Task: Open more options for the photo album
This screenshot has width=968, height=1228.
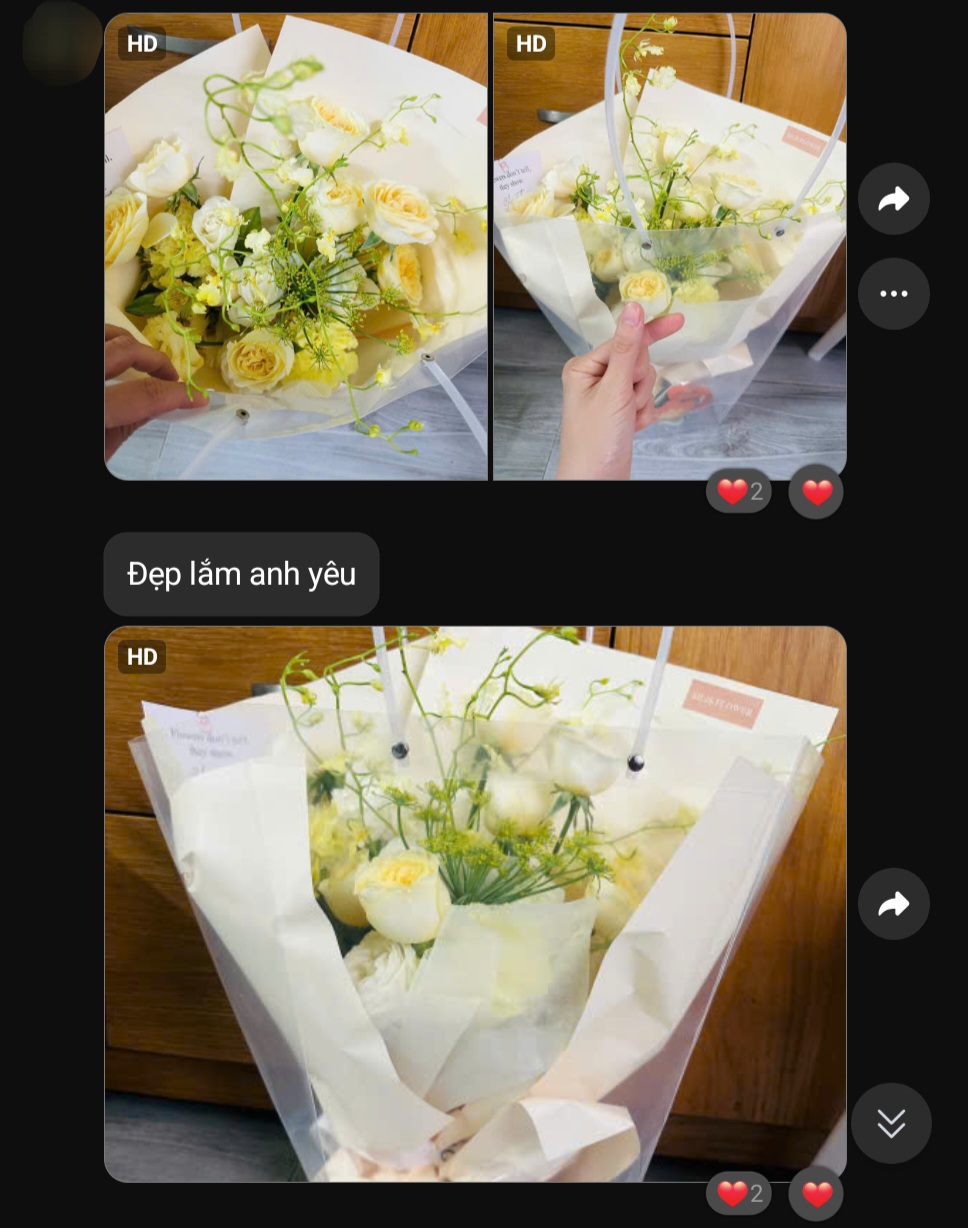Action: 893,294
